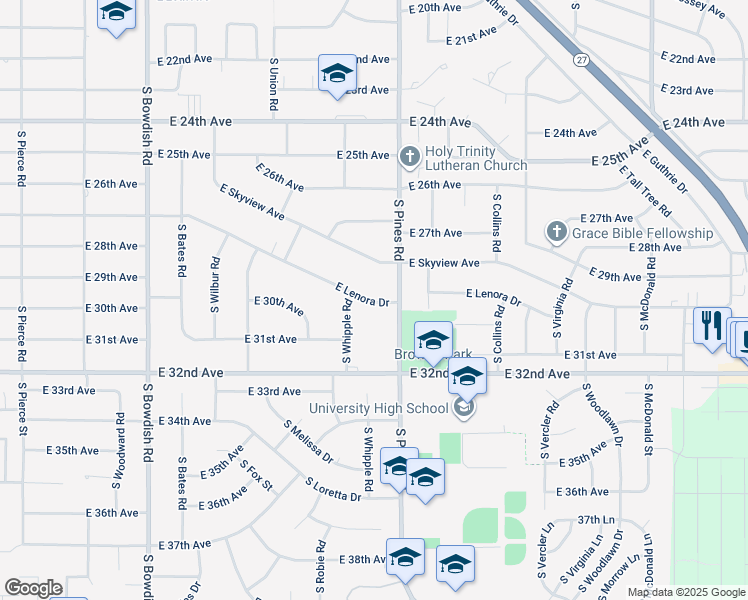Viewport: 748px width, 600px height.
Task: Select the Grace Bible Fellowship church marker
Action: pos(557,233)
